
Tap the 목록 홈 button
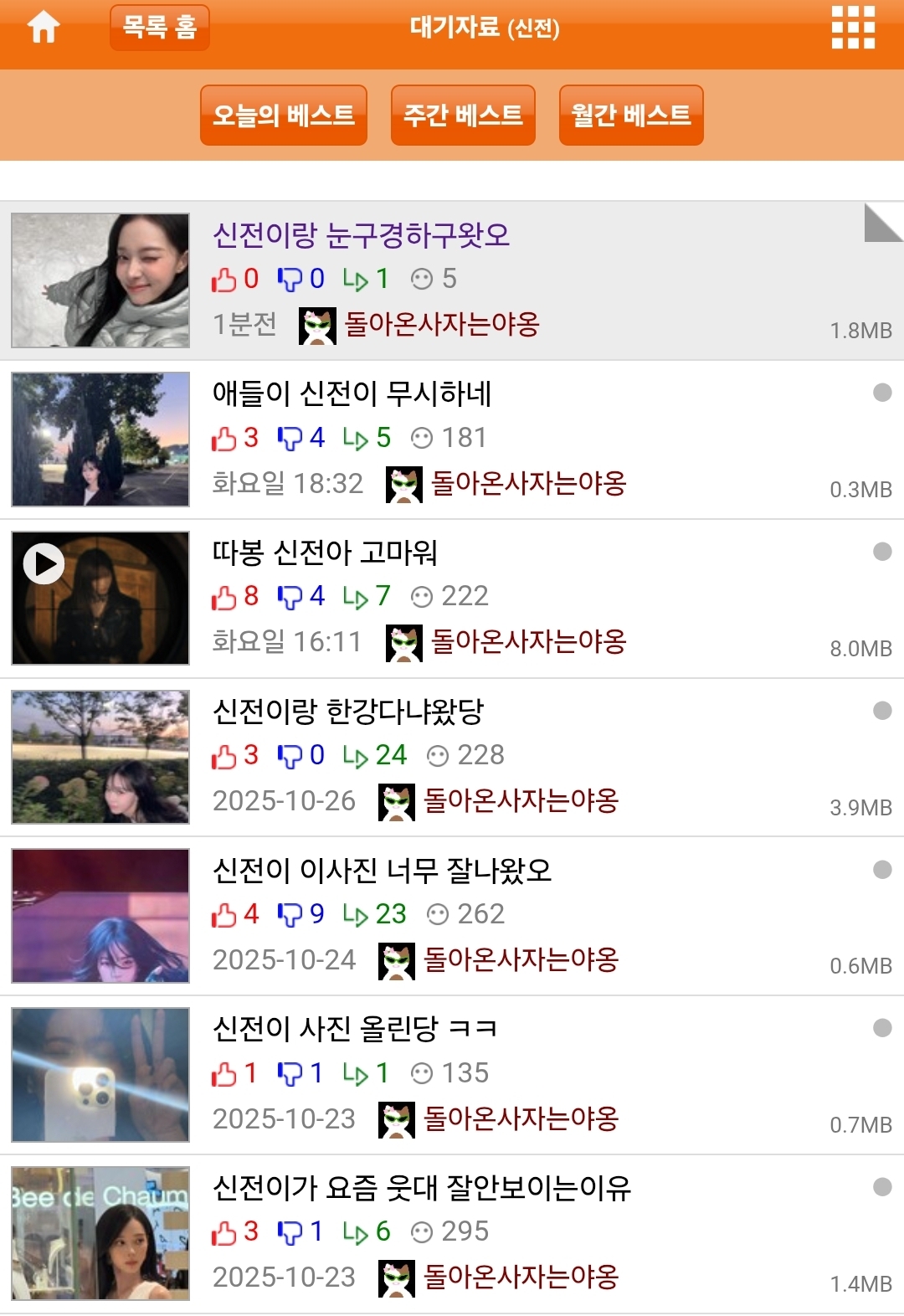pos(159,28)
